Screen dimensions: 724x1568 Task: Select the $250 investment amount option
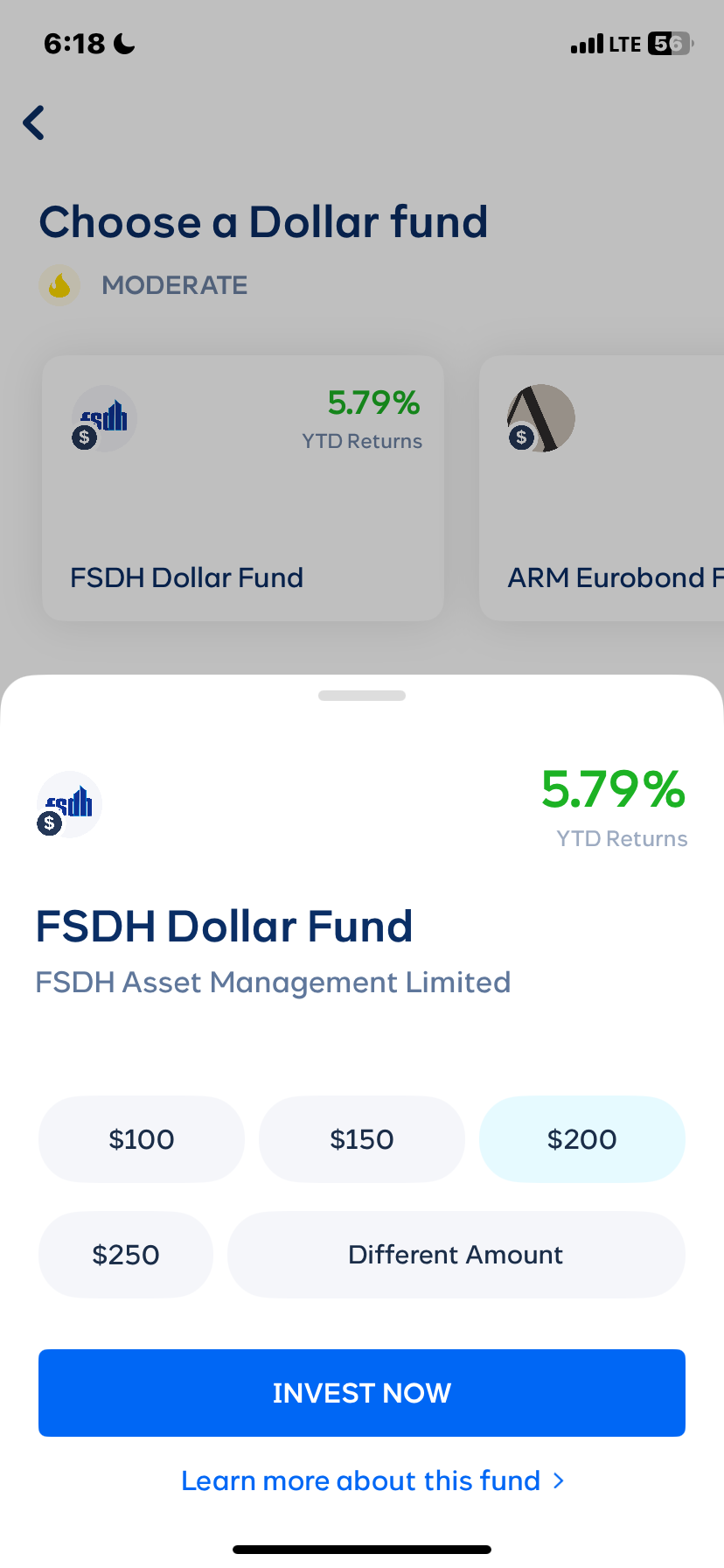click(125, 1254)
